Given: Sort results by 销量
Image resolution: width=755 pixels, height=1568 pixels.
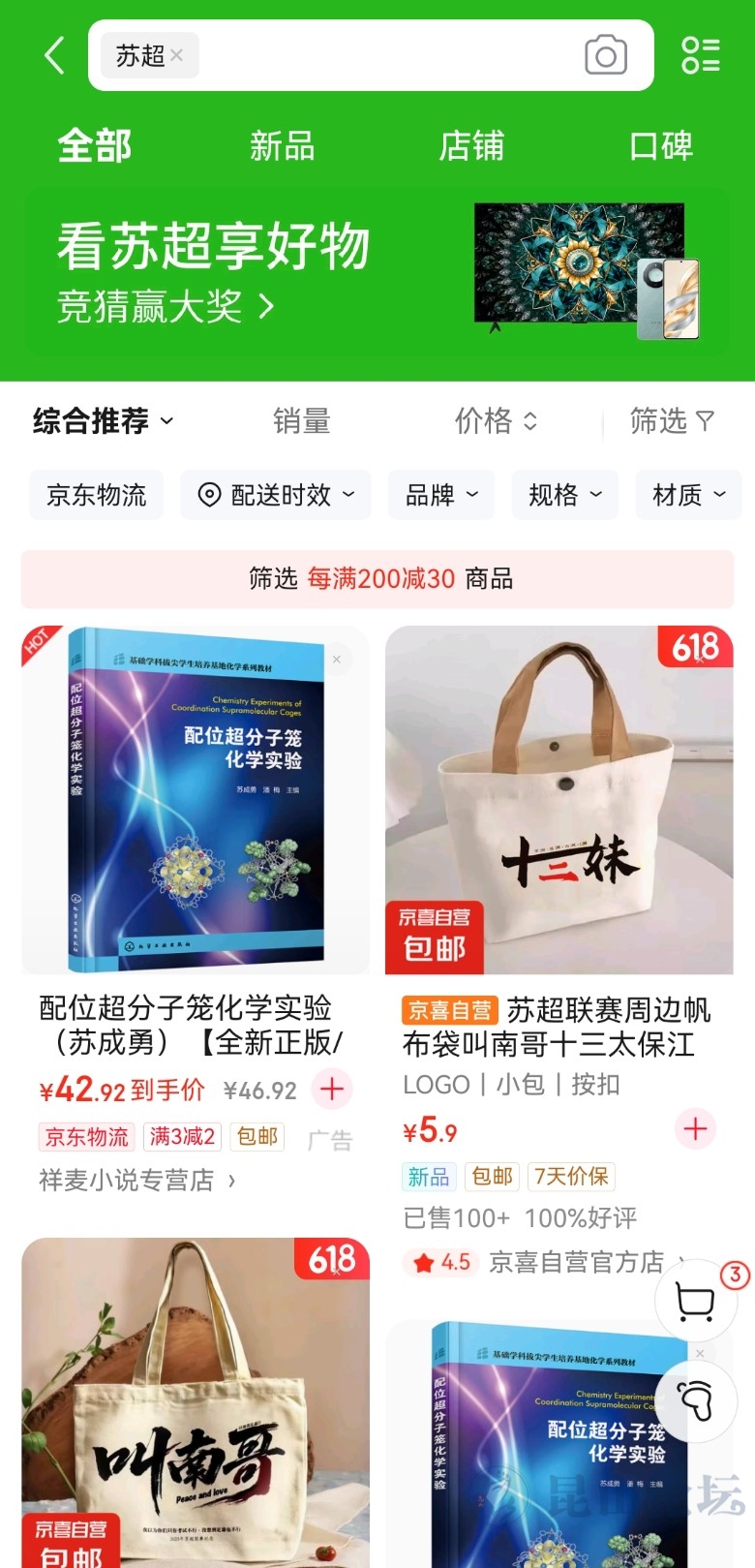Looking at the screenshot, I should [x=301, y=421].
